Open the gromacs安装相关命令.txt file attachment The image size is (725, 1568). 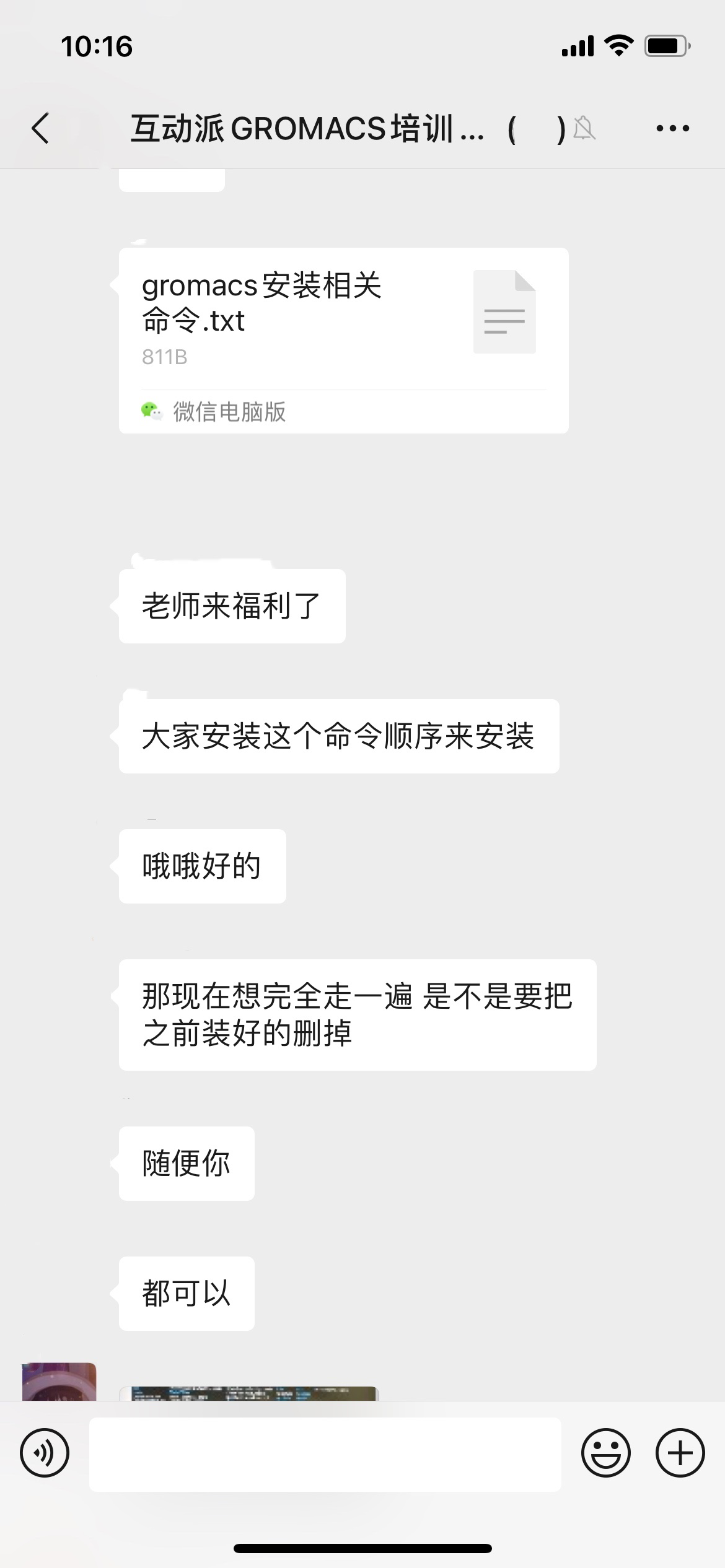(344, 340)
